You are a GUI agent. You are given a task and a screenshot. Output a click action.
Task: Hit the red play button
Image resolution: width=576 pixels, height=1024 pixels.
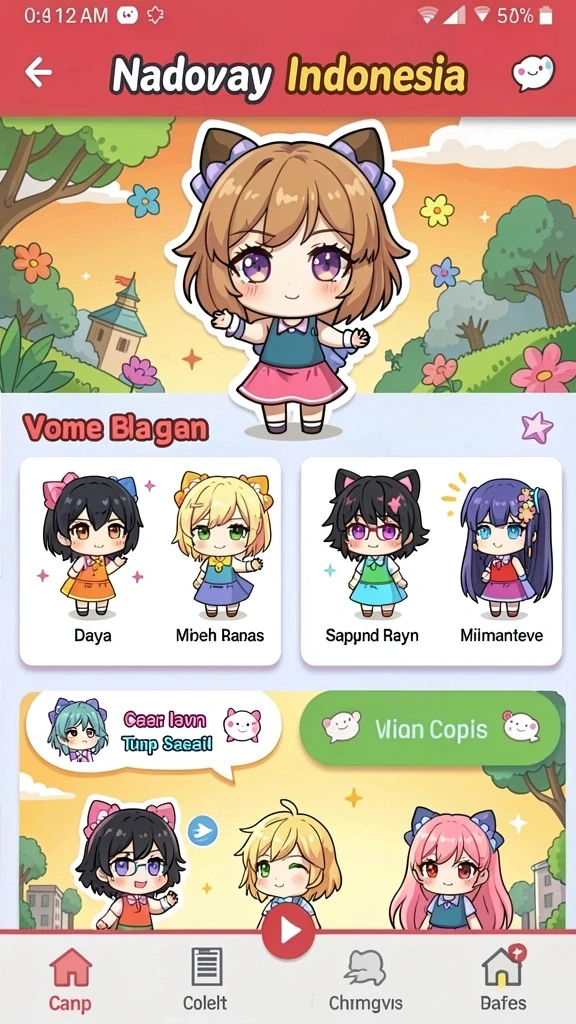[x=288, y=932]
